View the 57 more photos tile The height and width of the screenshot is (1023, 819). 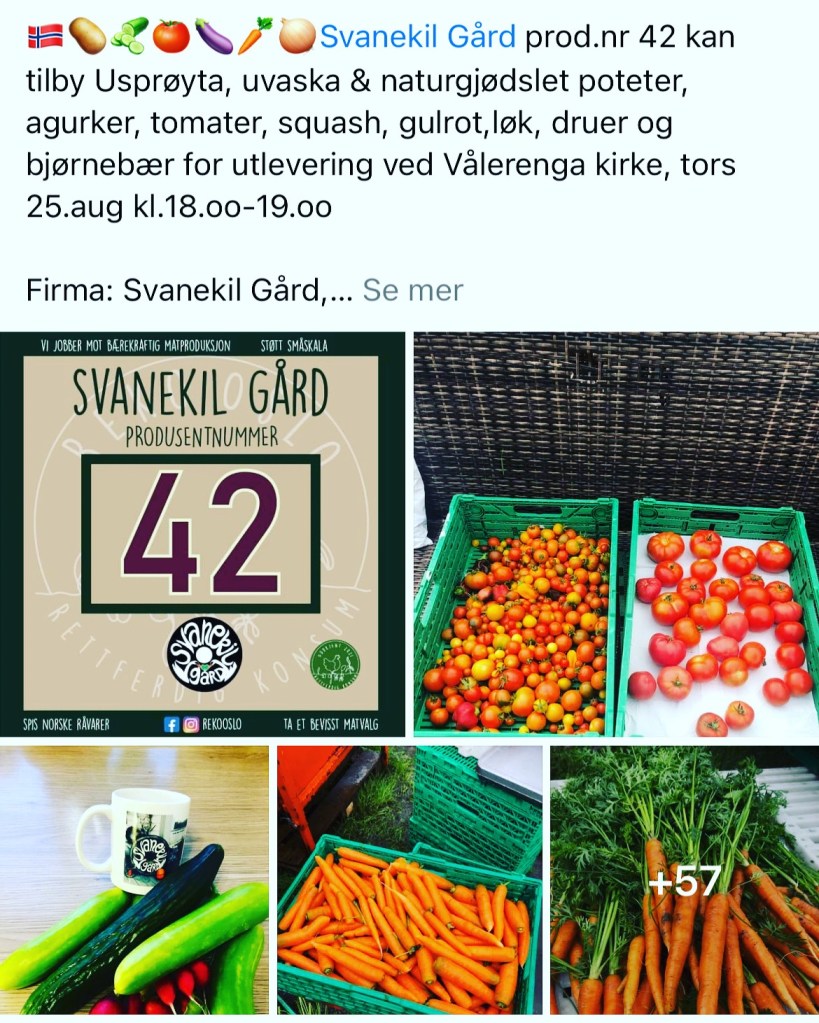pyautogui.click(x=684, y=880)
